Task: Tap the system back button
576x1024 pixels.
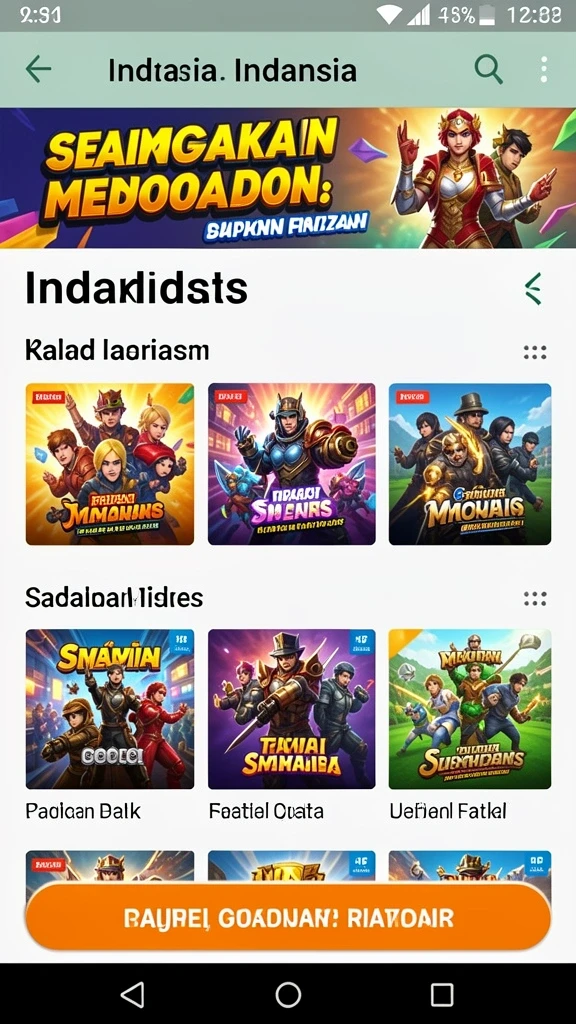Action: (x=133, y=995)
